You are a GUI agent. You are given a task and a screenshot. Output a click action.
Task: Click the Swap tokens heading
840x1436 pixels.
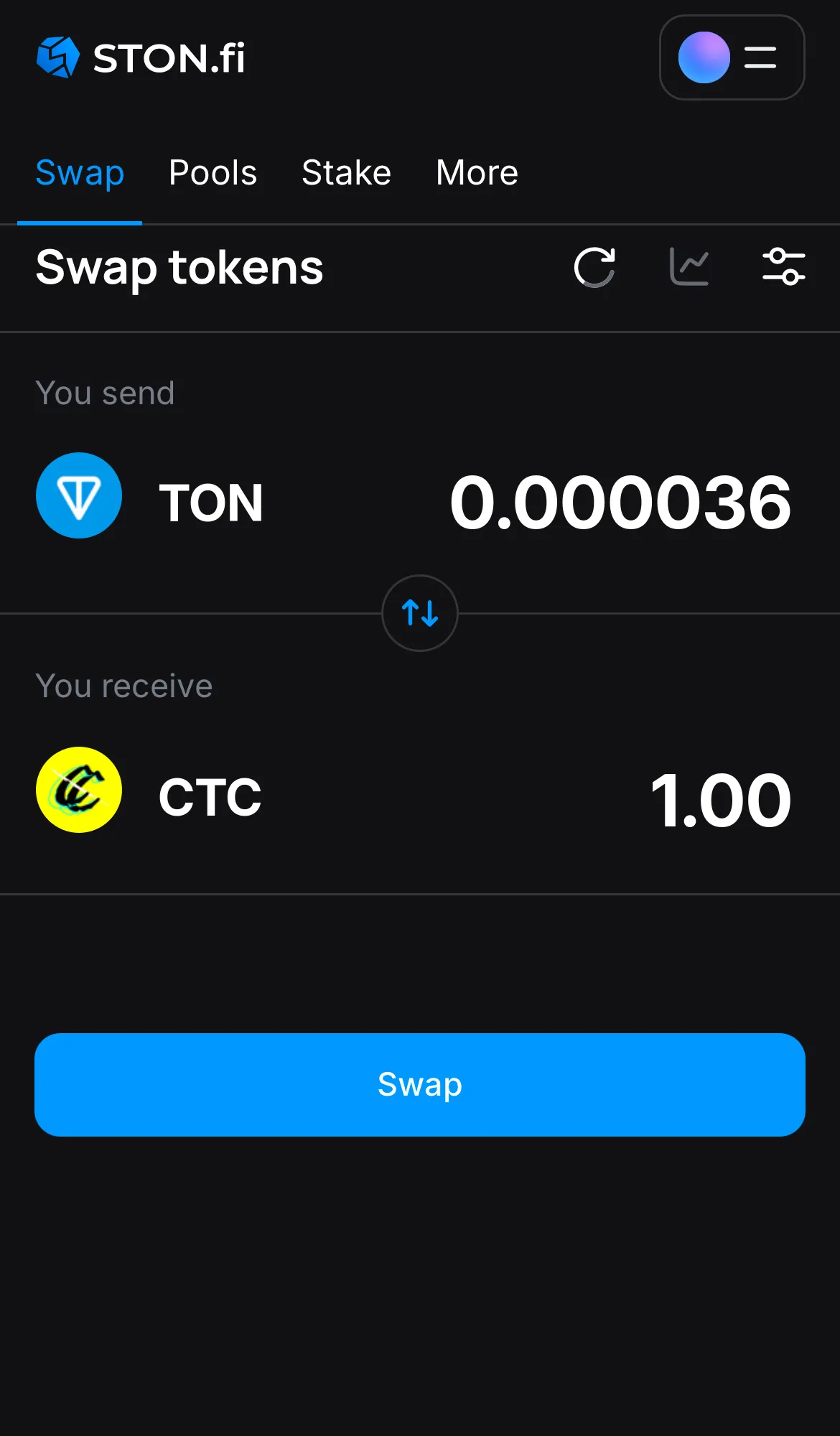coord(179,269)
